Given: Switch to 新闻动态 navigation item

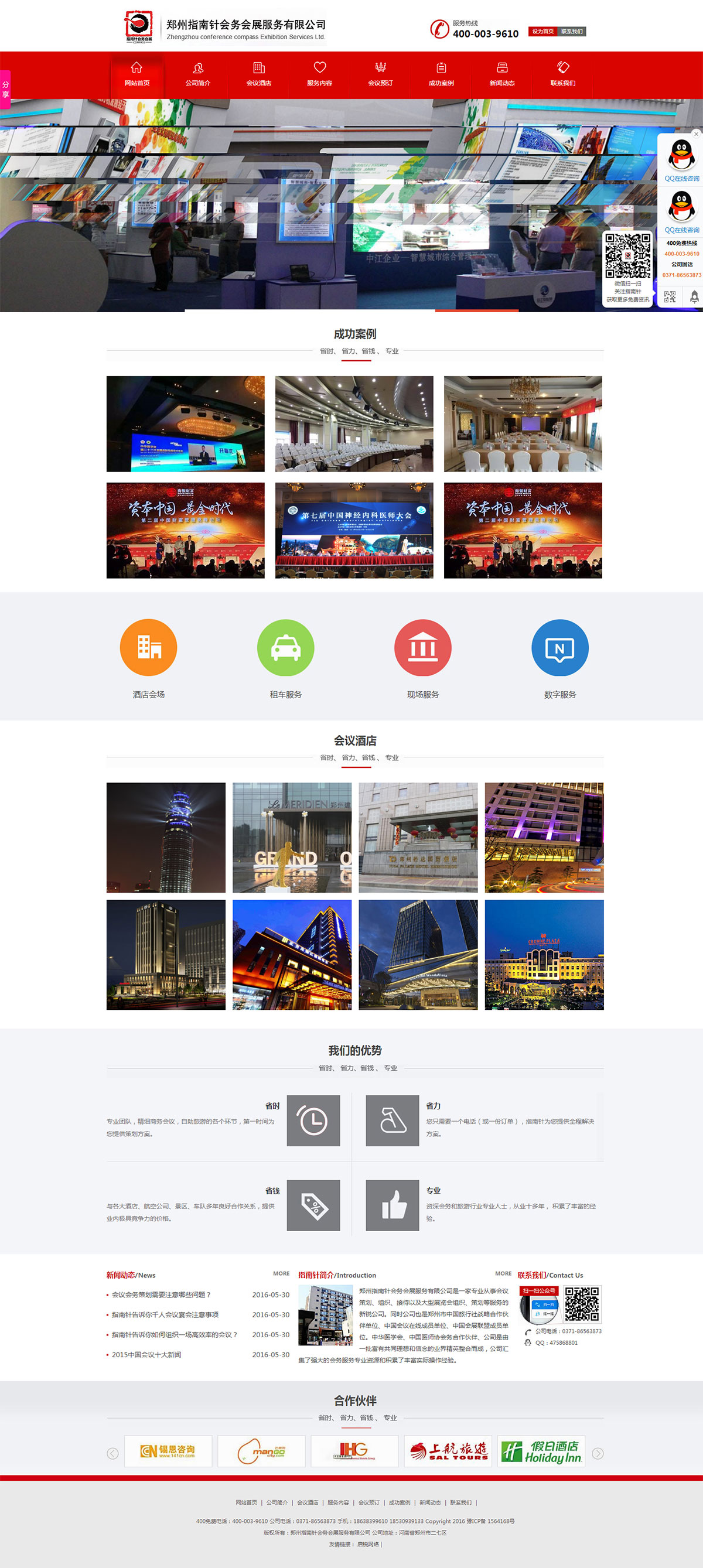Looking at the screenshot, I should pos(502,74).
